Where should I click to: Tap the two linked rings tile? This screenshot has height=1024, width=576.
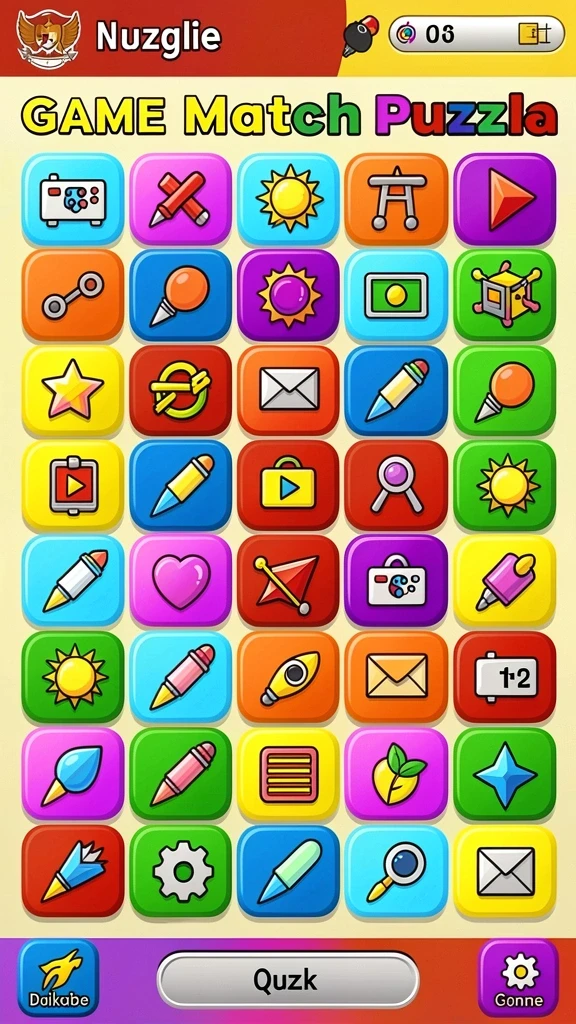click(x=72, y=295)
